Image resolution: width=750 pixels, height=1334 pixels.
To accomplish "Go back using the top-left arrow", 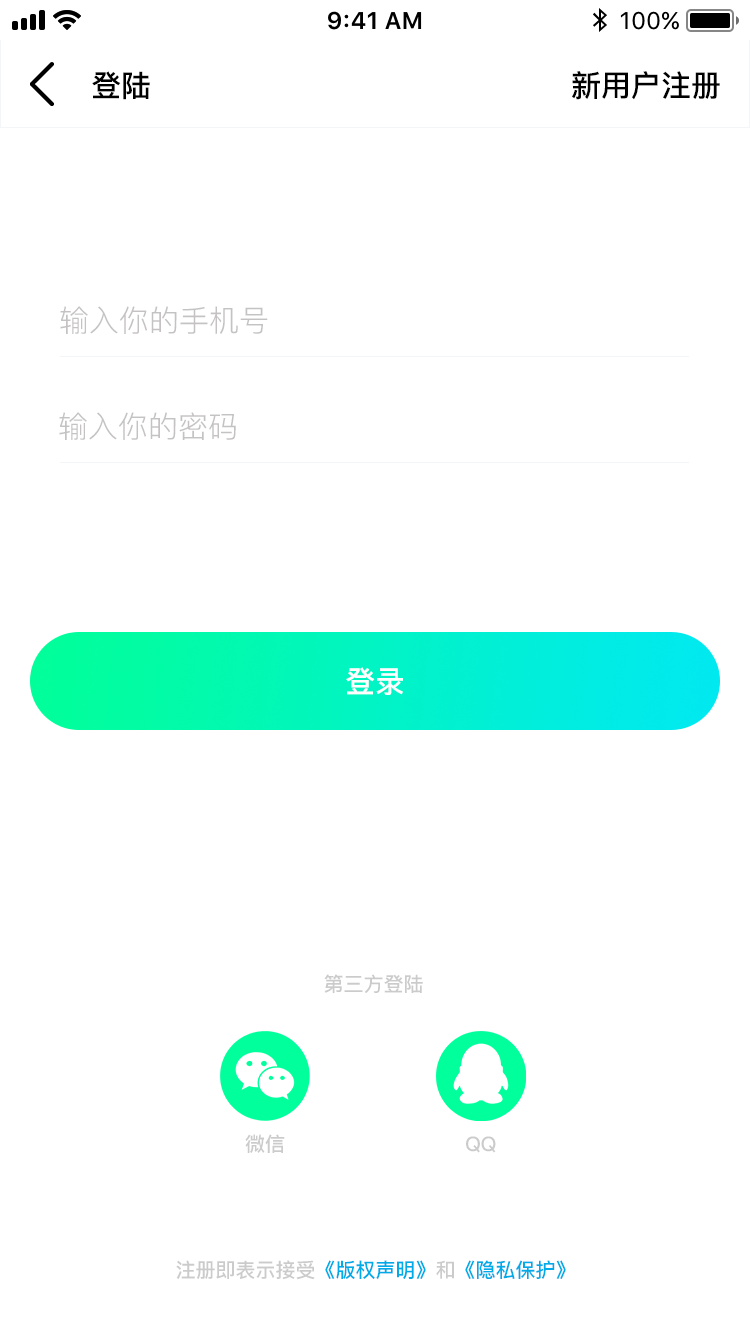I will tap(42, 85).
